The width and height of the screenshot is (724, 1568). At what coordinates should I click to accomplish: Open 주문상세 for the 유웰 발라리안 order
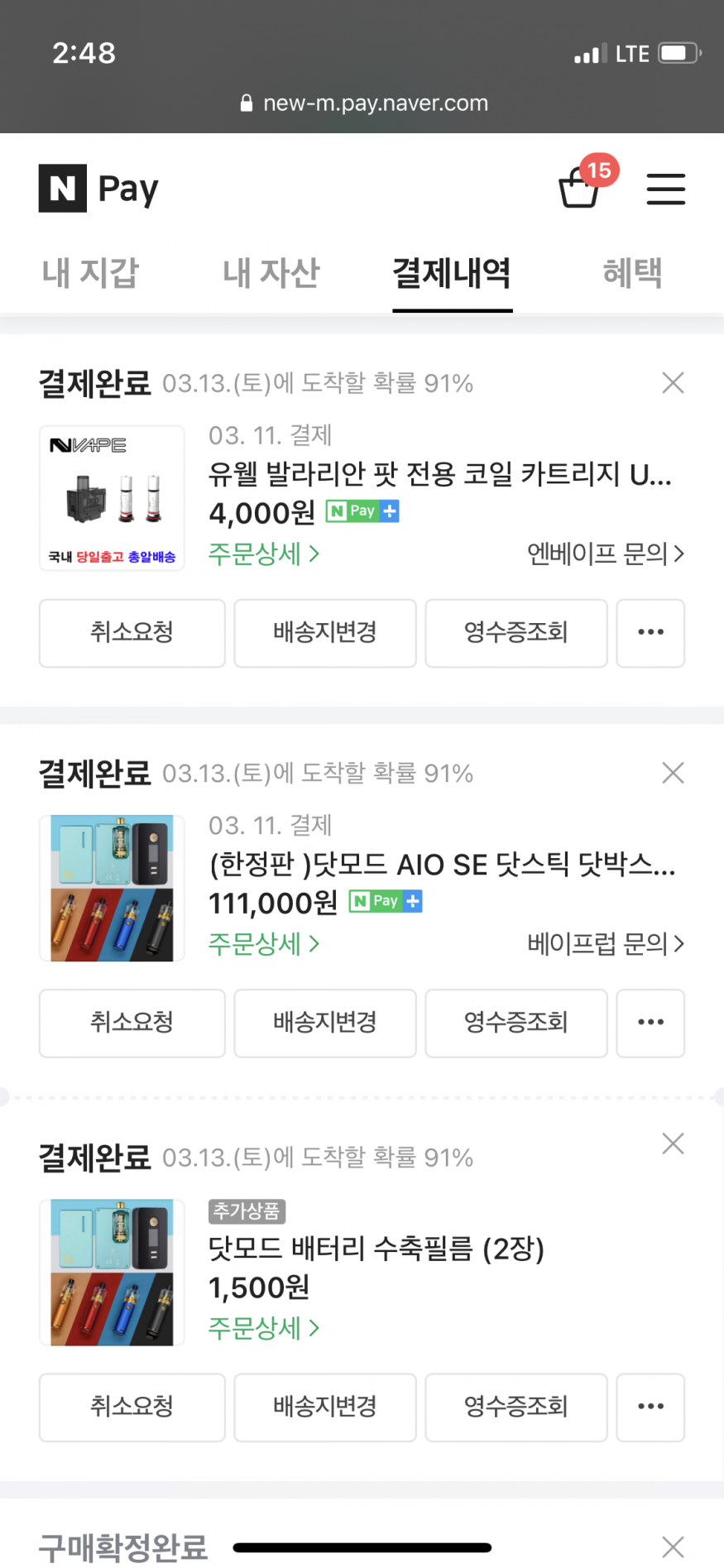click(x=263, y=554)
